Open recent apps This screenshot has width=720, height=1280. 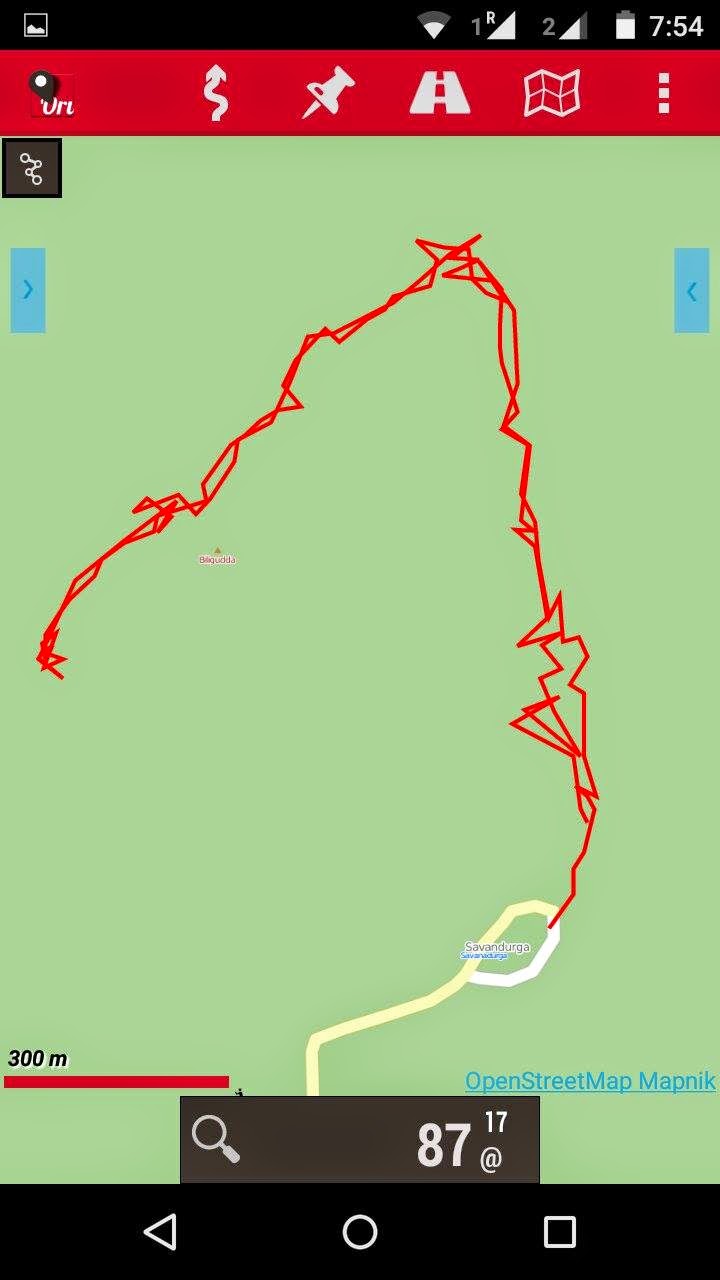pyautogui.click(x=559, y=1231)
